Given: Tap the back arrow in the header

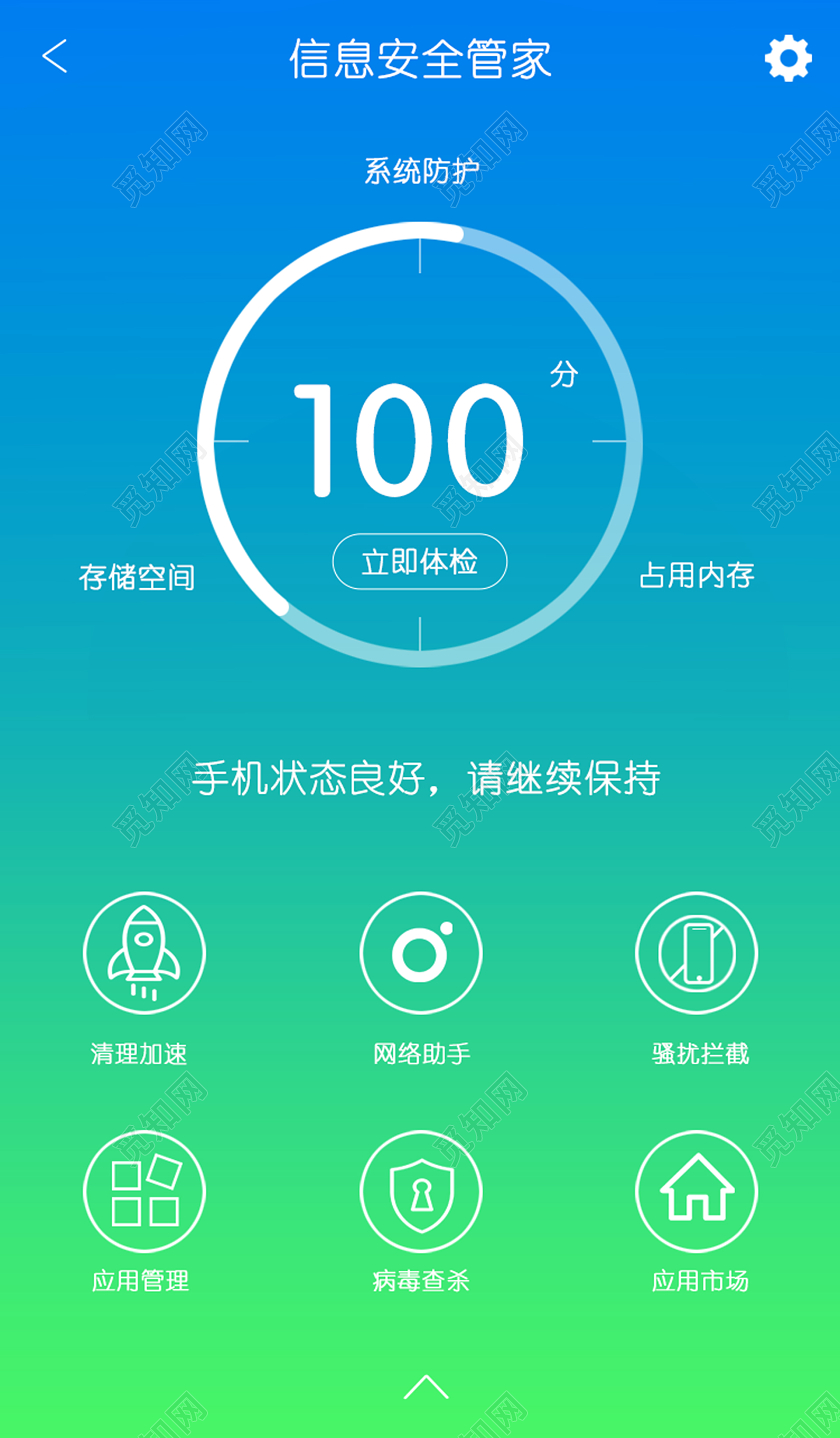Looking at the screenshot, I should [55, 55].
